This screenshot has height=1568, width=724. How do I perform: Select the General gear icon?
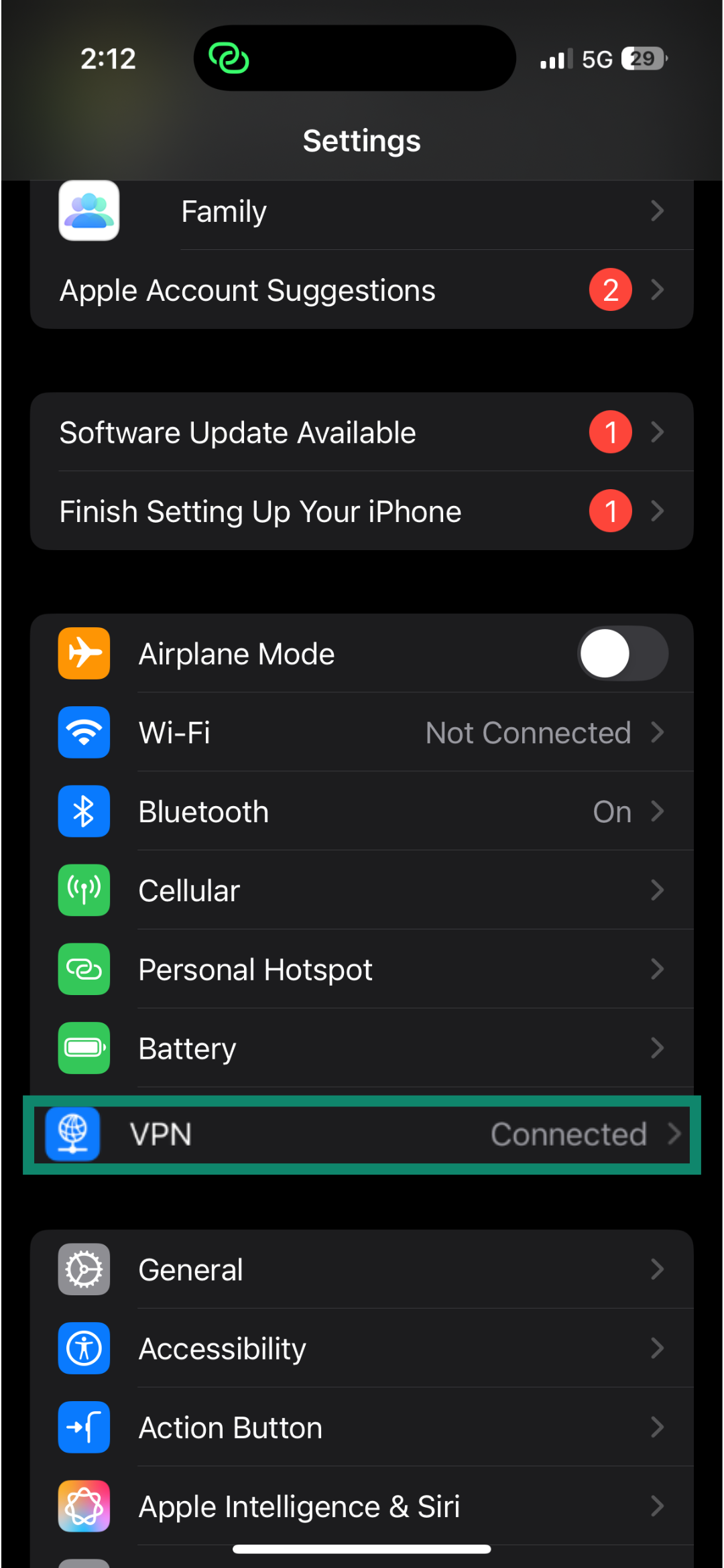point(84,1268)
